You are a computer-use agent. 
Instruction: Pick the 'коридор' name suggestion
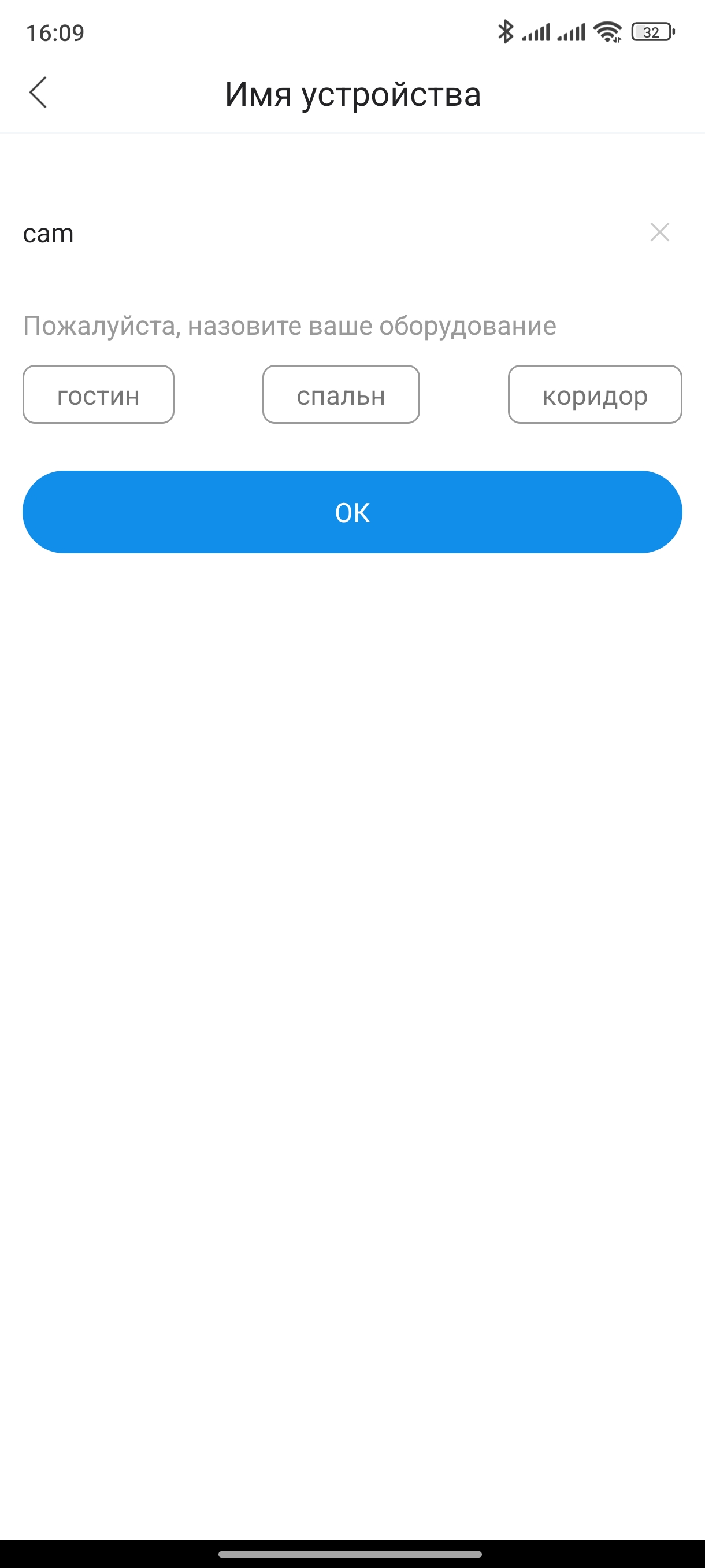tap(594, 394)
